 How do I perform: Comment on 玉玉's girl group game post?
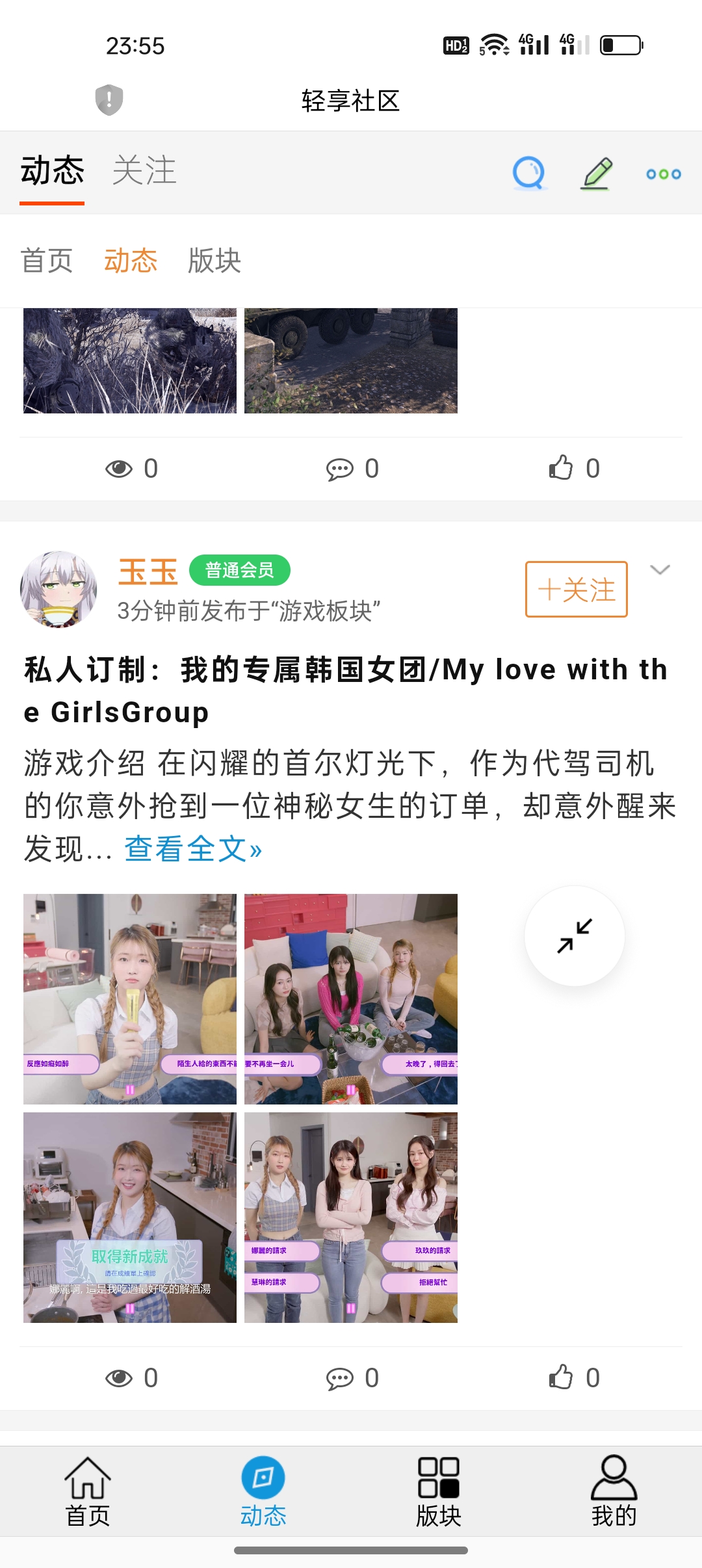pyautogui.click(x=352, y=1378)
